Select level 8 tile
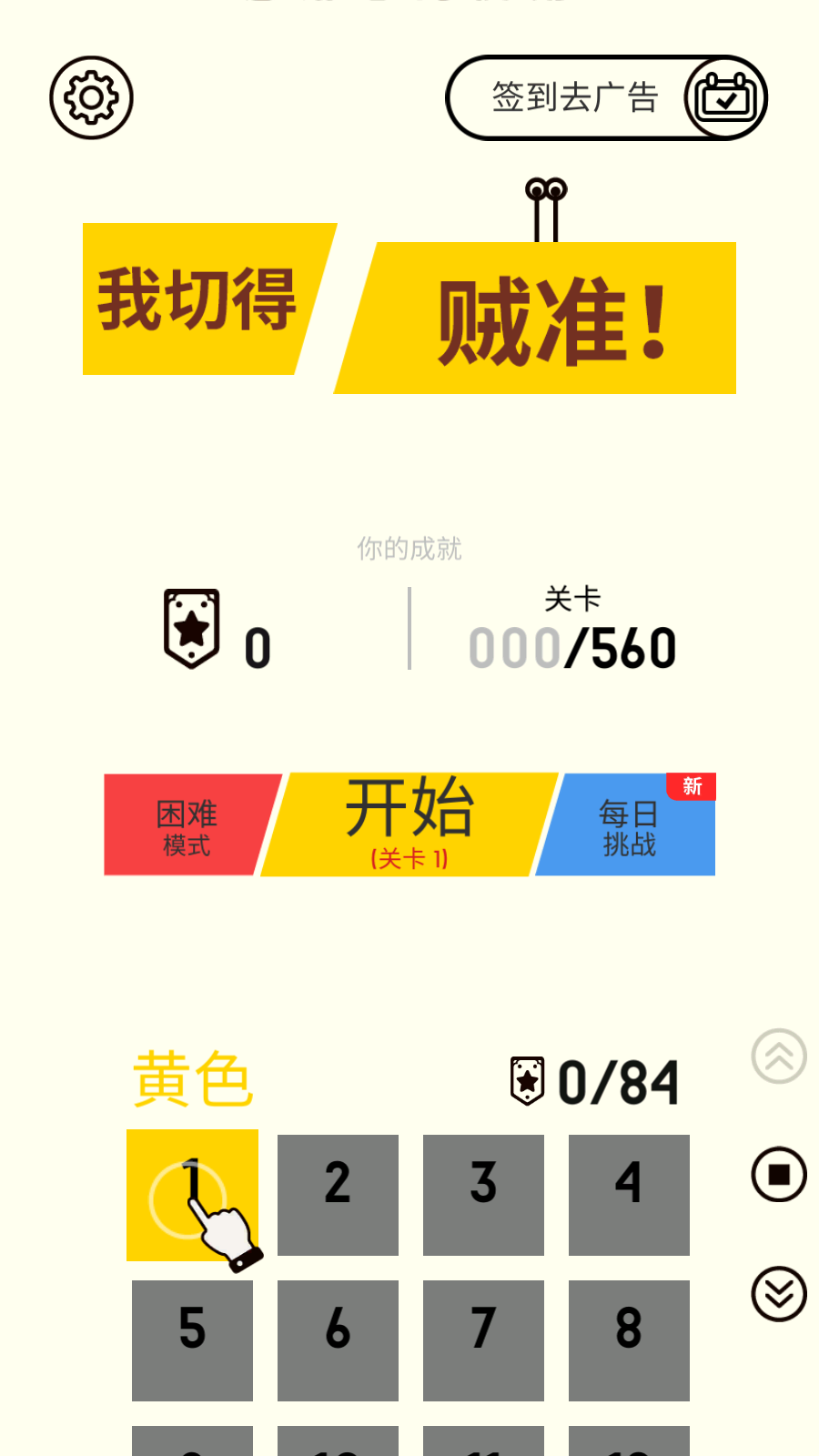Image resolution: width=819 pixels, height=1456 pixels. click(629, 1340)
